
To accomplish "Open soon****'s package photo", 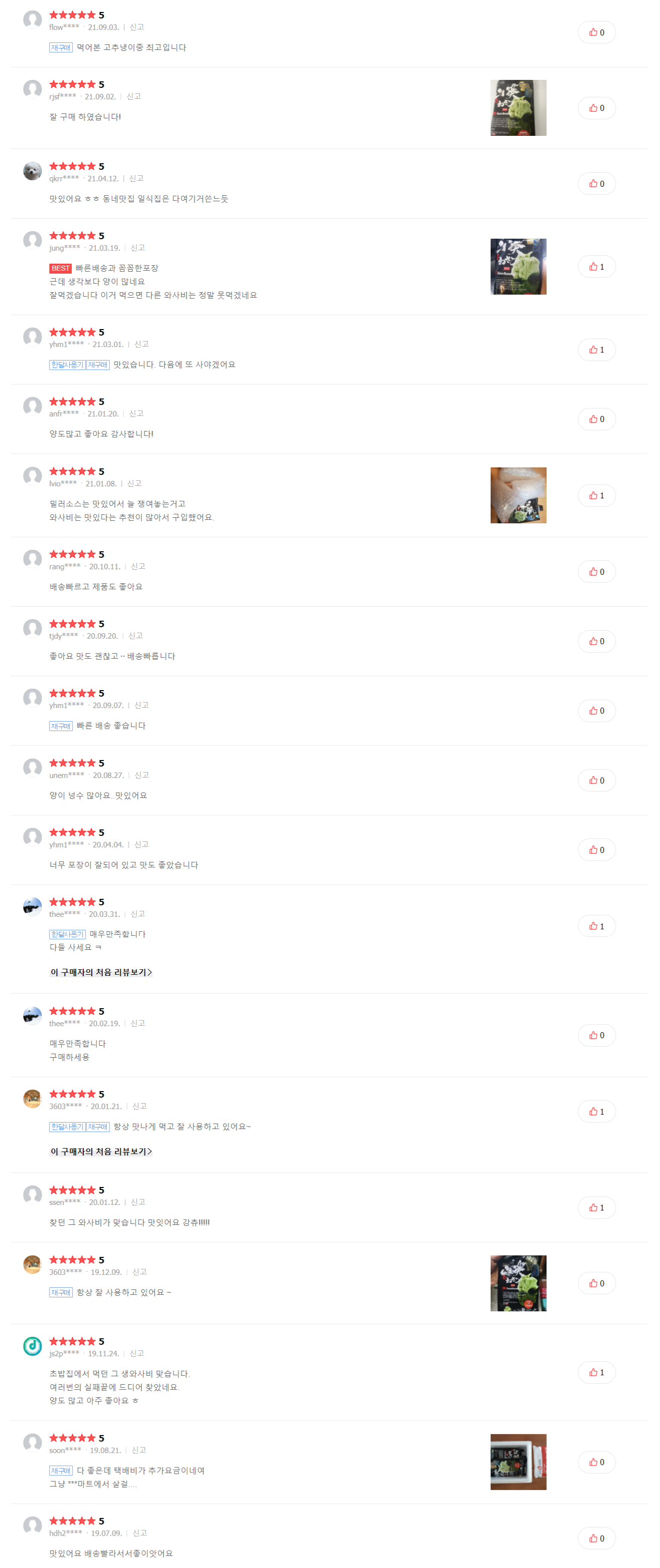I will pyautogui.click(x=518, y=1462).
